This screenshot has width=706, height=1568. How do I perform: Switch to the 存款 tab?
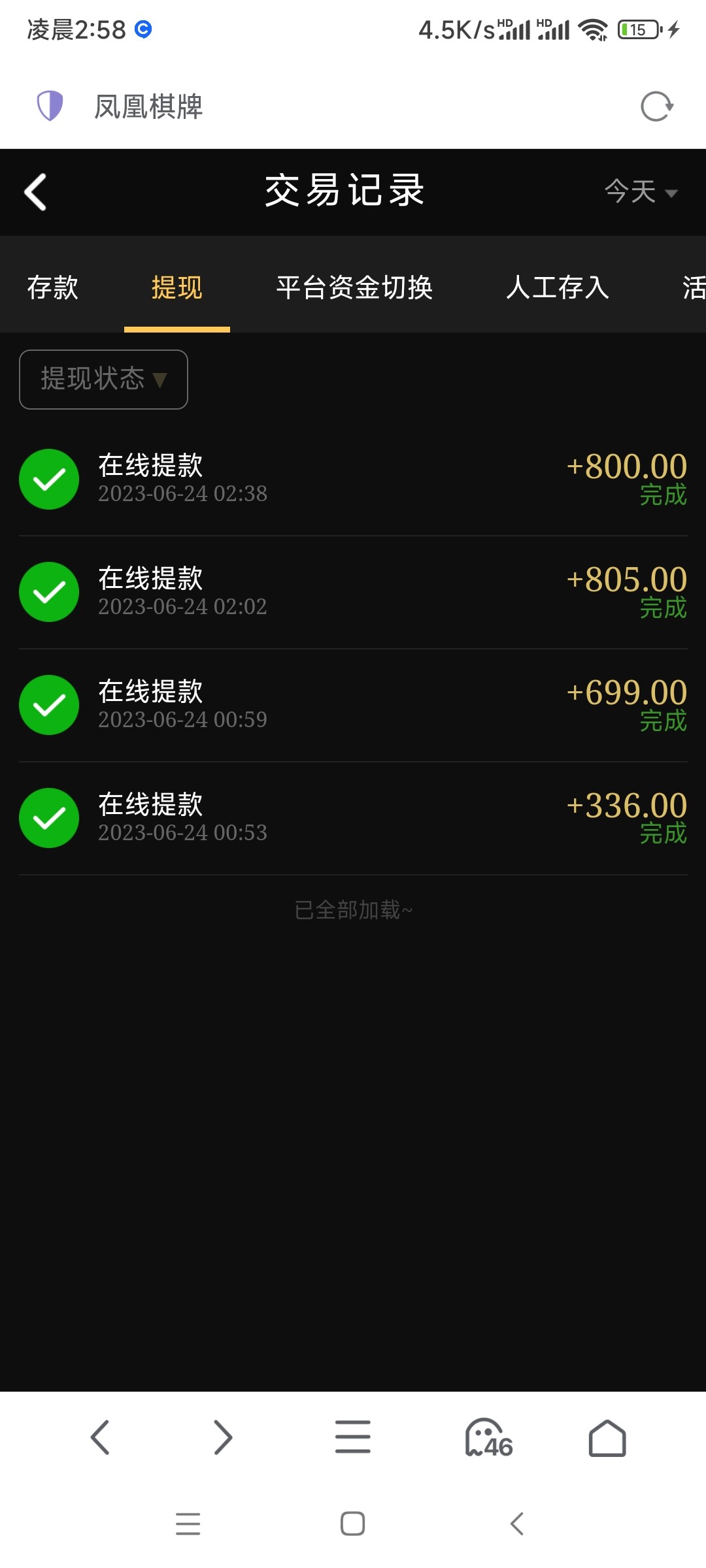click(x=52, y=287)
